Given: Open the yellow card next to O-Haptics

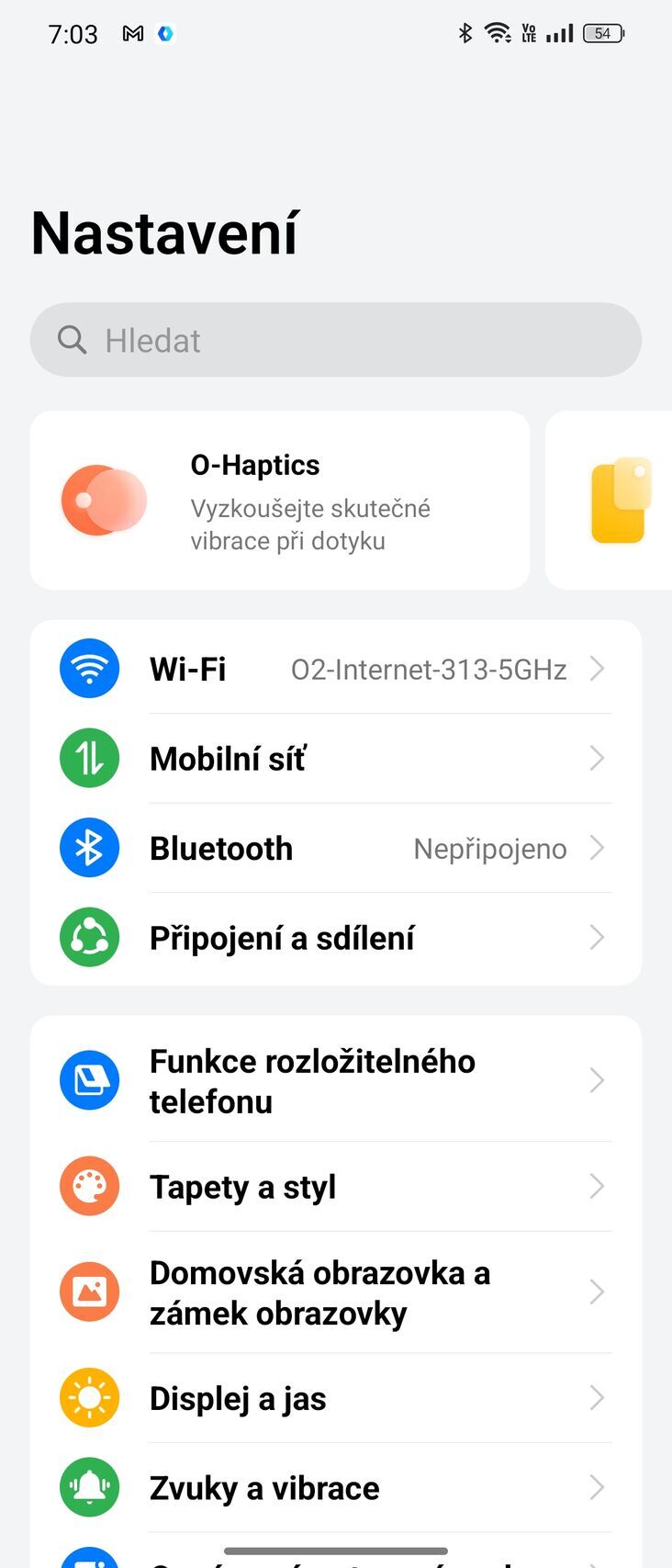Looking at the screenshot, I should click(x=622, y=500).
